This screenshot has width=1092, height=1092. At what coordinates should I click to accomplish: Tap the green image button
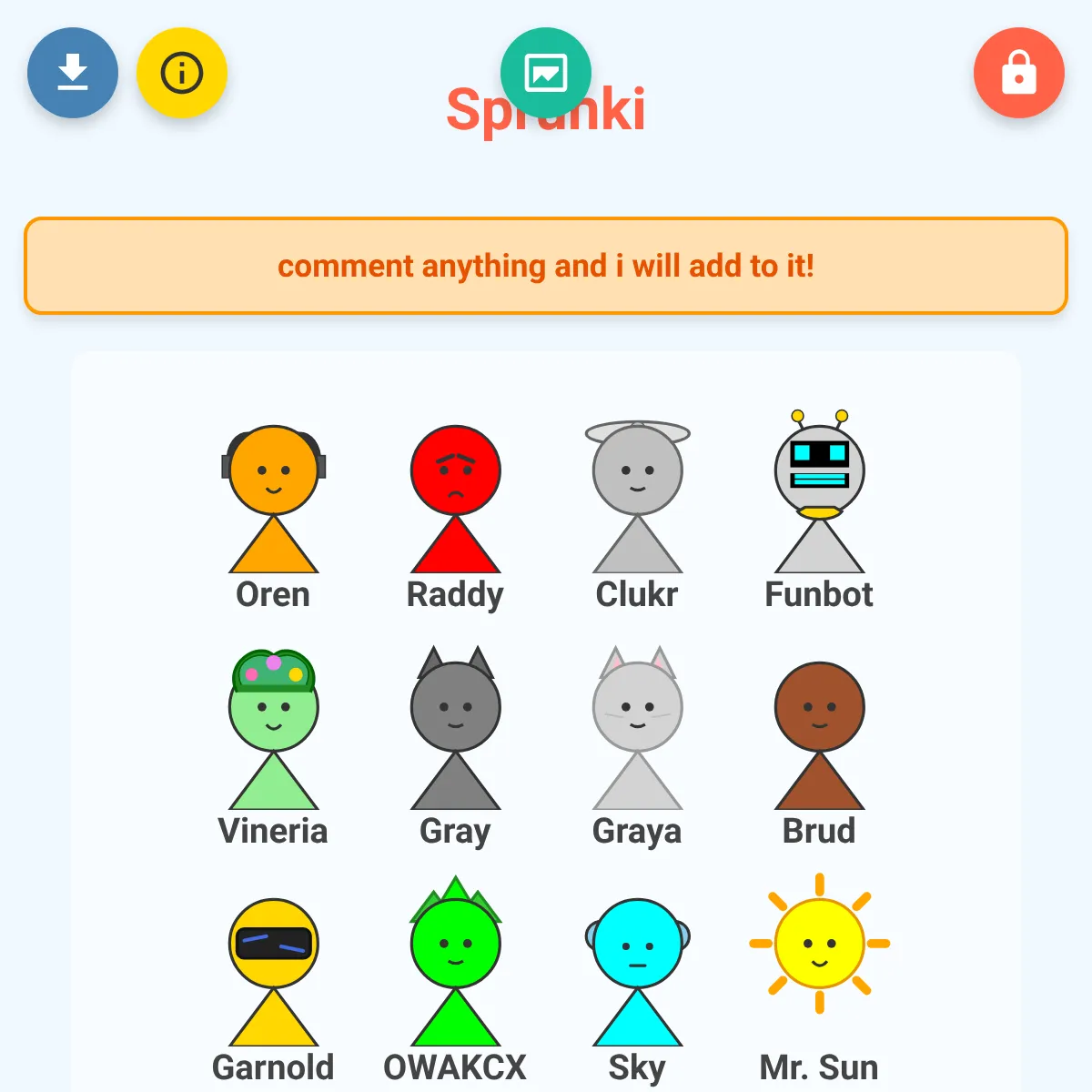pos(546,73)
